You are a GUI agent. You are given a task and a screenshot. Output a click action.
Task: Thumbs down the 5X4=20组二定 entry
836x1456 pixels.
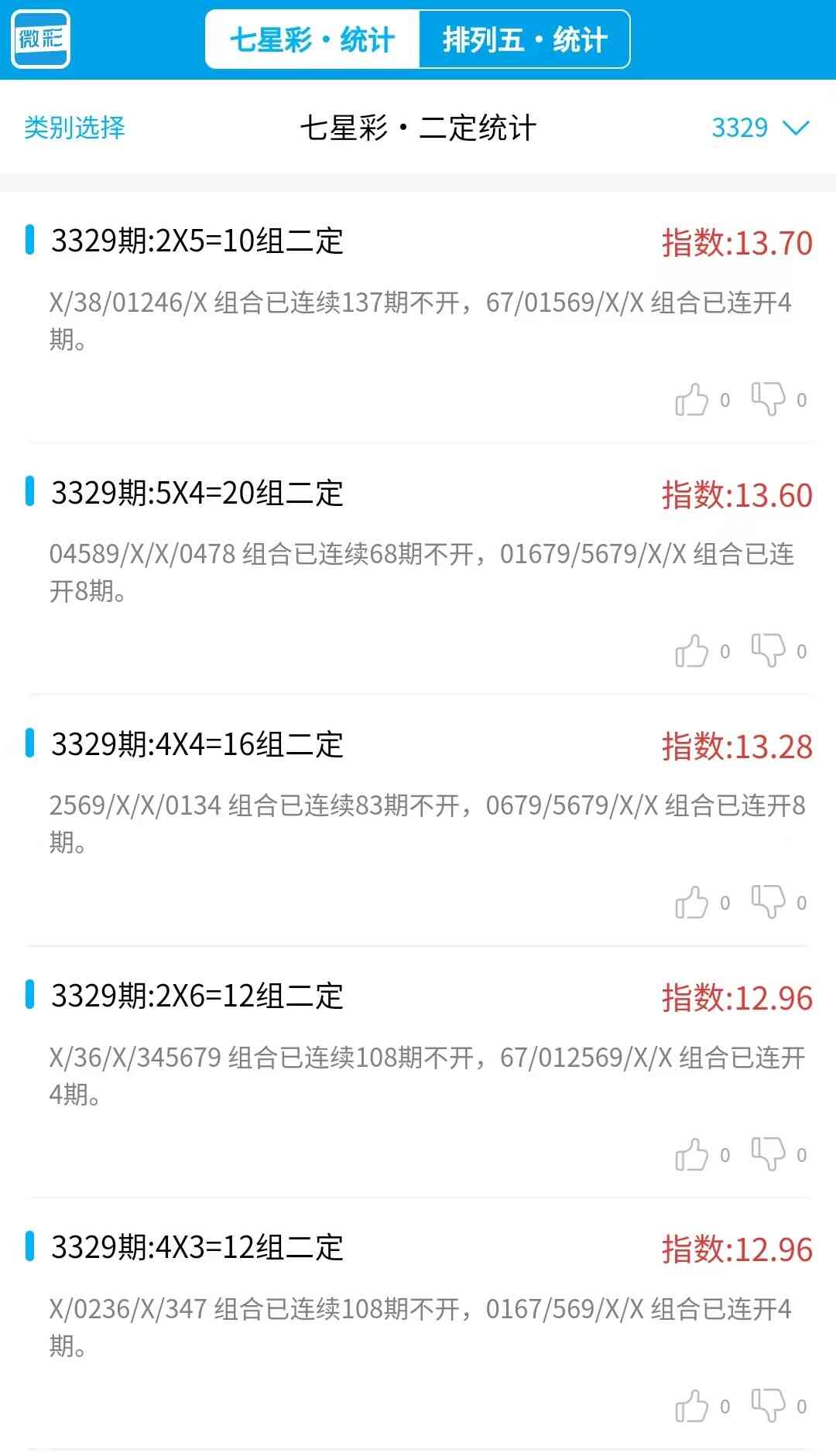coord(768,651)
